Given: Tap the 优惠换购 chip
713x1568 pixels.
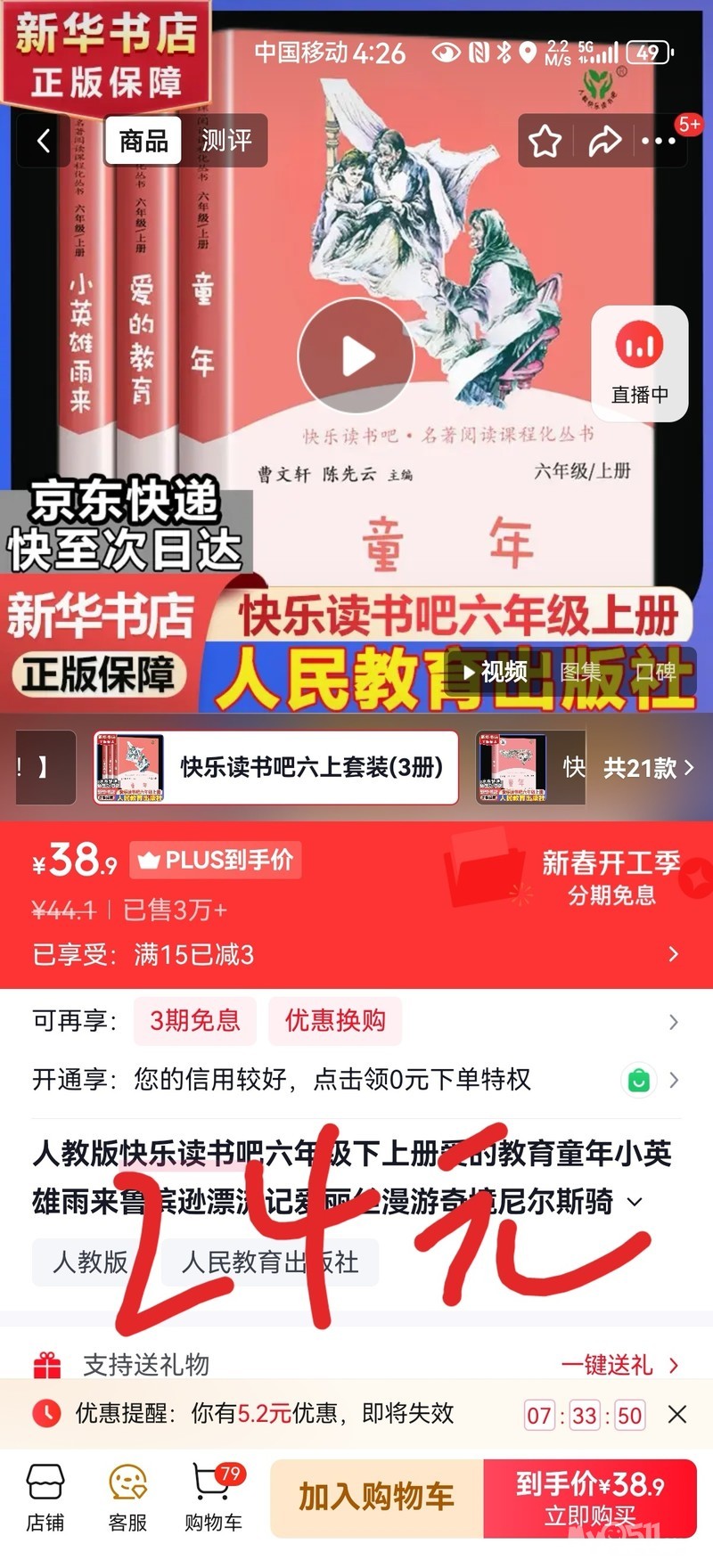Looking at the screenshot, I should click(335, 1020).
